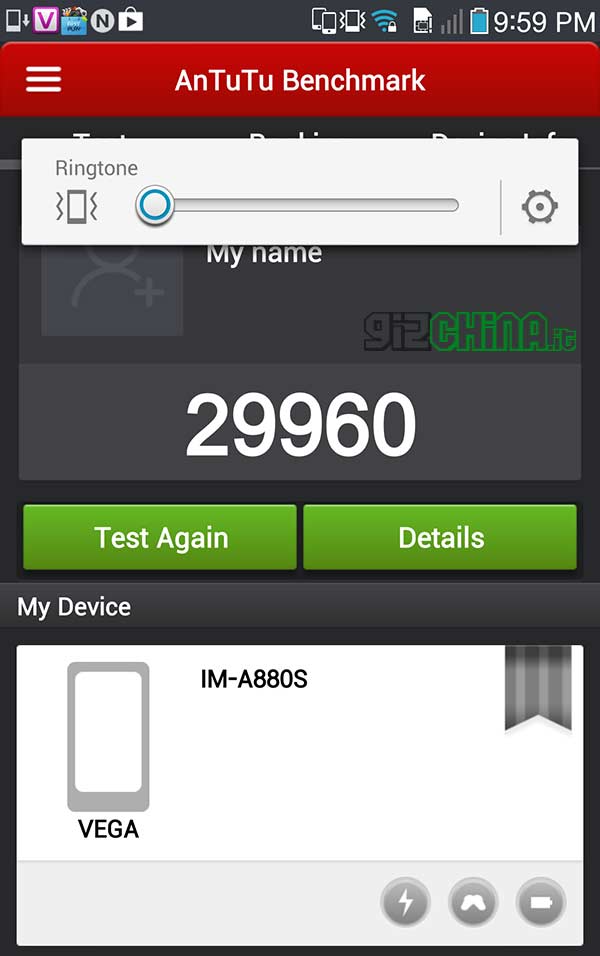This screenshot has width=600, height=956.
Task: Tap the lightning bolt performance icon
Action: click(405, 904)
